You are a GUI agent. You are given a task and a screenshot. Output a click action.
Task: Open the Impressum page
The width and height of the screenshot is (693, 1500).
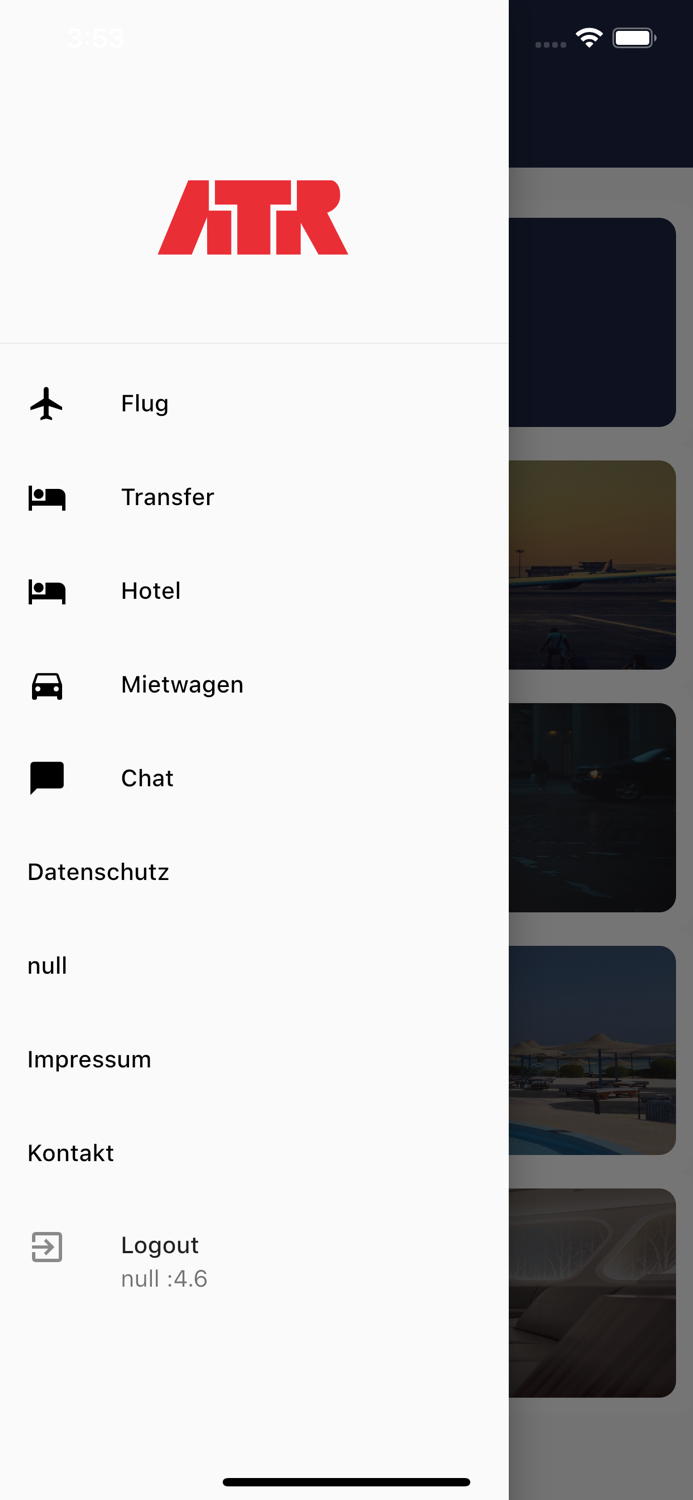89,1060
